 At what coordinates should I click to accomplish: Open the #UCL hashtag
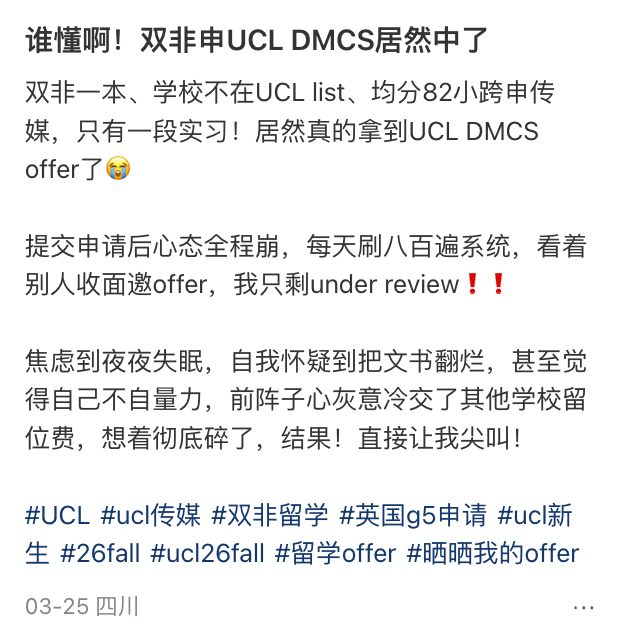coord(58,516)
